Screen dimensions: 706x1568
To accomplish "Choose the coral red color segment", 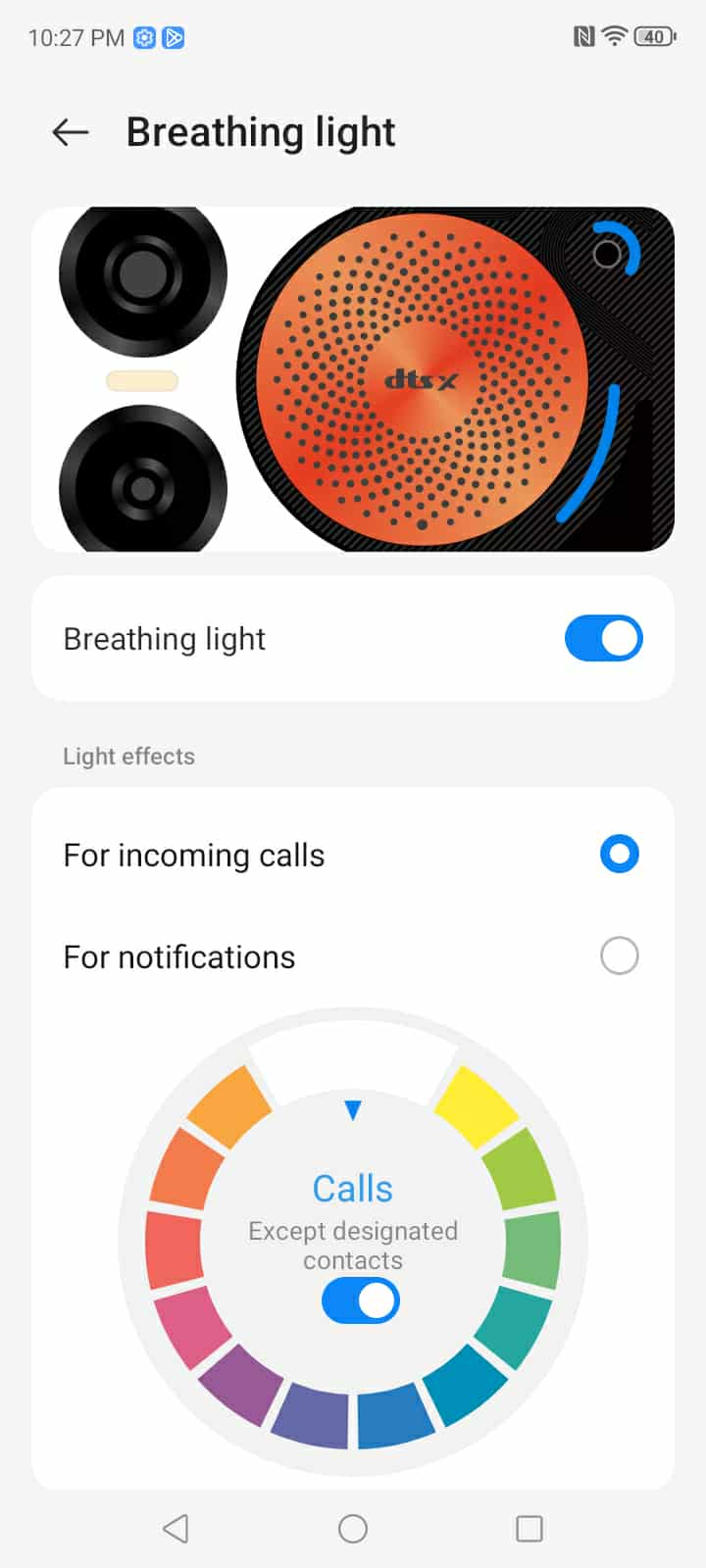I will (x=174, y=1249).
